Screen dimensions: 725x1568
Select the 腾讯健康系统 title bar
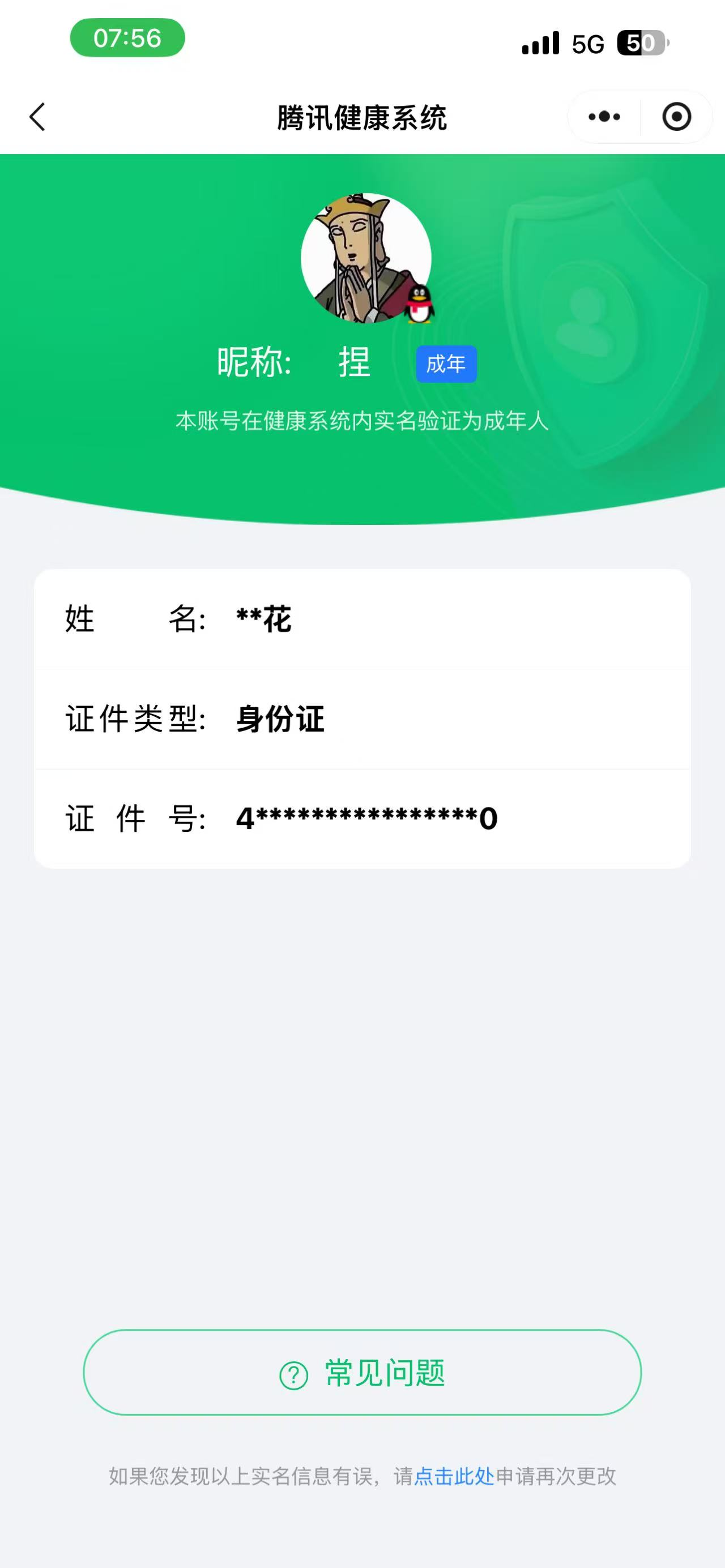(362, 117)
